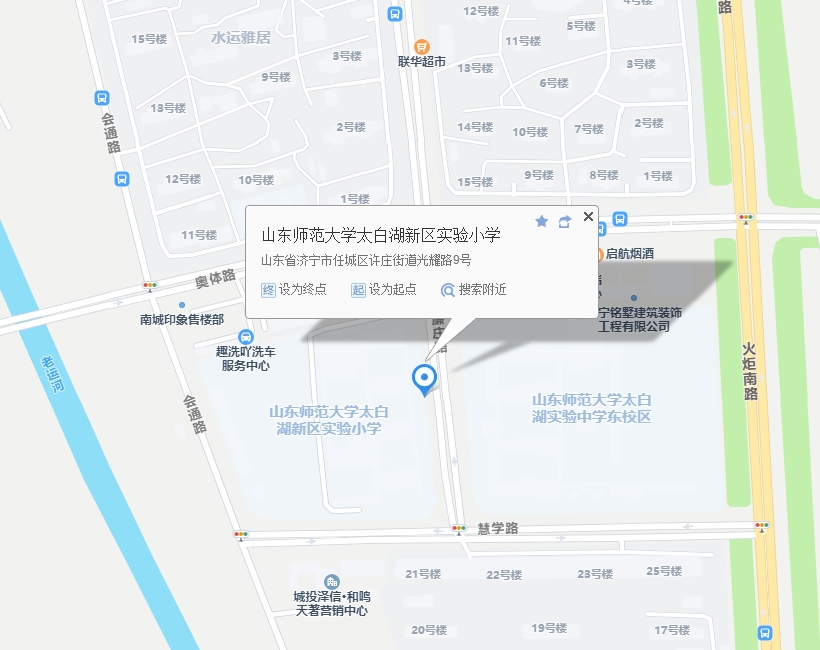The image size is (820, 650).
Task: Set this place as destination (设为终点)
Action: (294, 289)
